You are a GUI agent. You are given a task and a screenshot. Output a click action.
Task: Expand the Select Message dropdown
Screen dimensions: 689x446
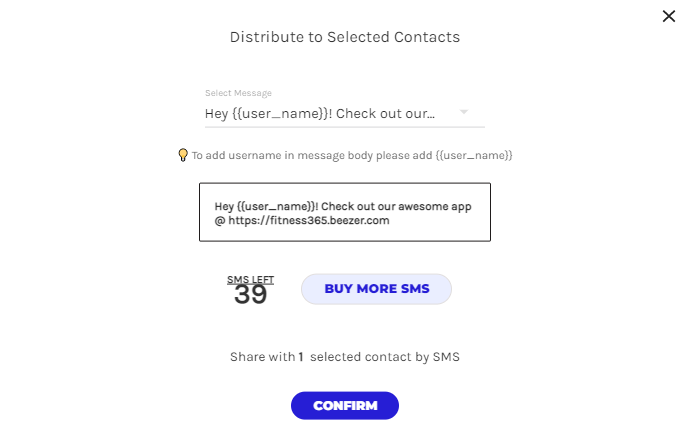point(463,113)
